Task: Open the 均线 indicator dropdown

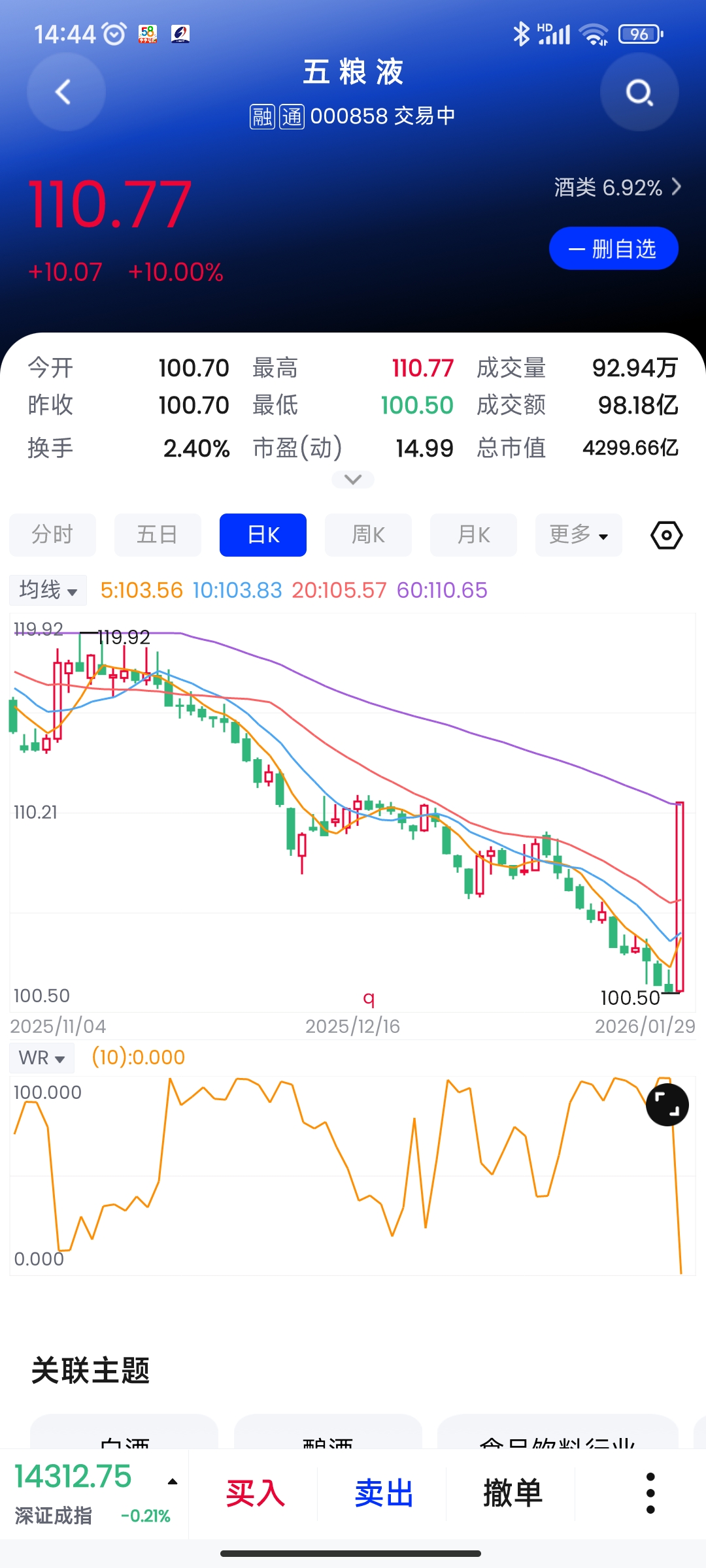Action: tap(48, 591)
